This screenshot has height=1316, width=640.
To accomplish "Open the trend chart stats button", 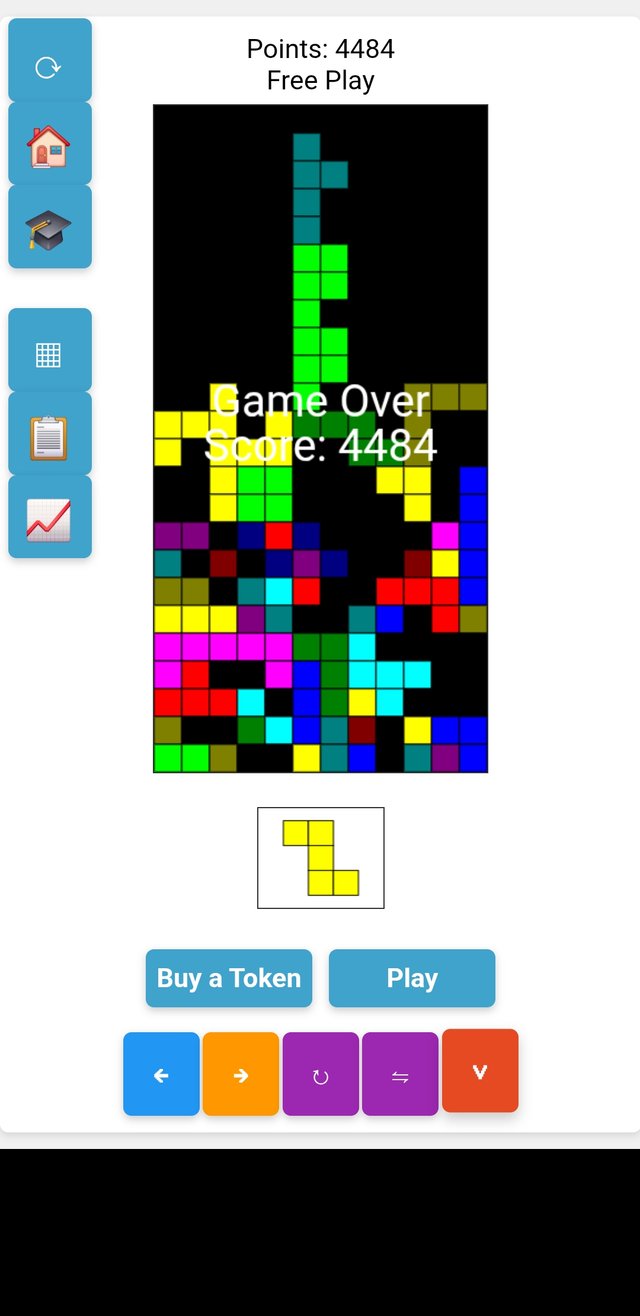I will click(49, 519).
